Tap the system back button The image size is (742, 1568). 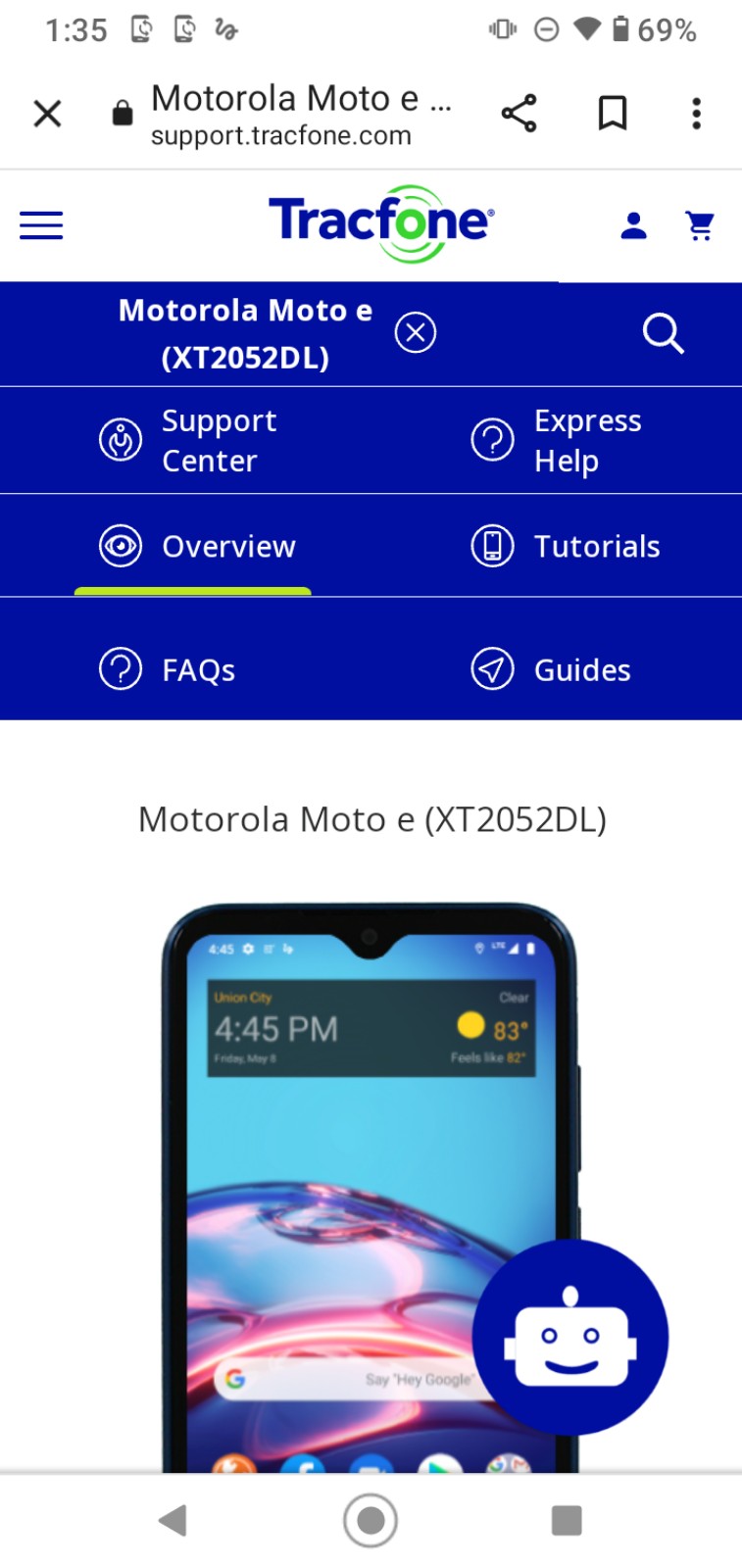[173, 1520]
